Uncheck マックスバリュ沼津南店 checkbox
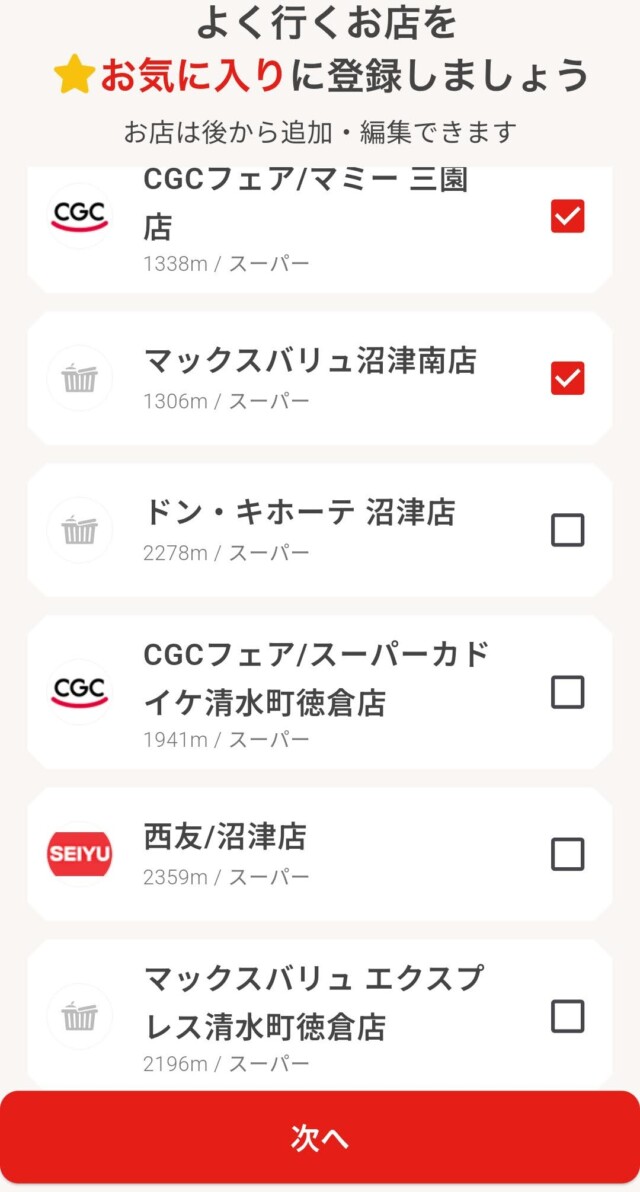The image size is (640, 1192). 567,378
